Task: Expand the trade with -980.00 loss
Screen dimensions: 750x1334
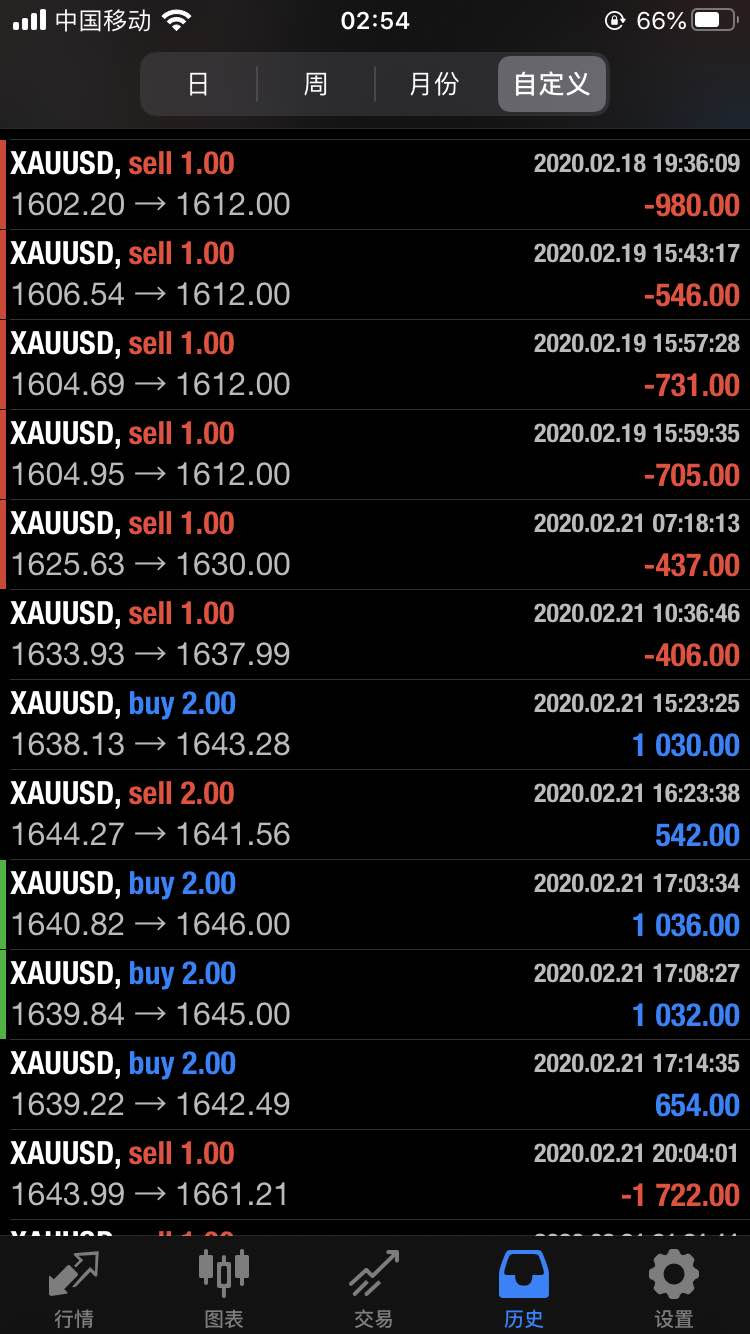Action: tap(375, 185)
